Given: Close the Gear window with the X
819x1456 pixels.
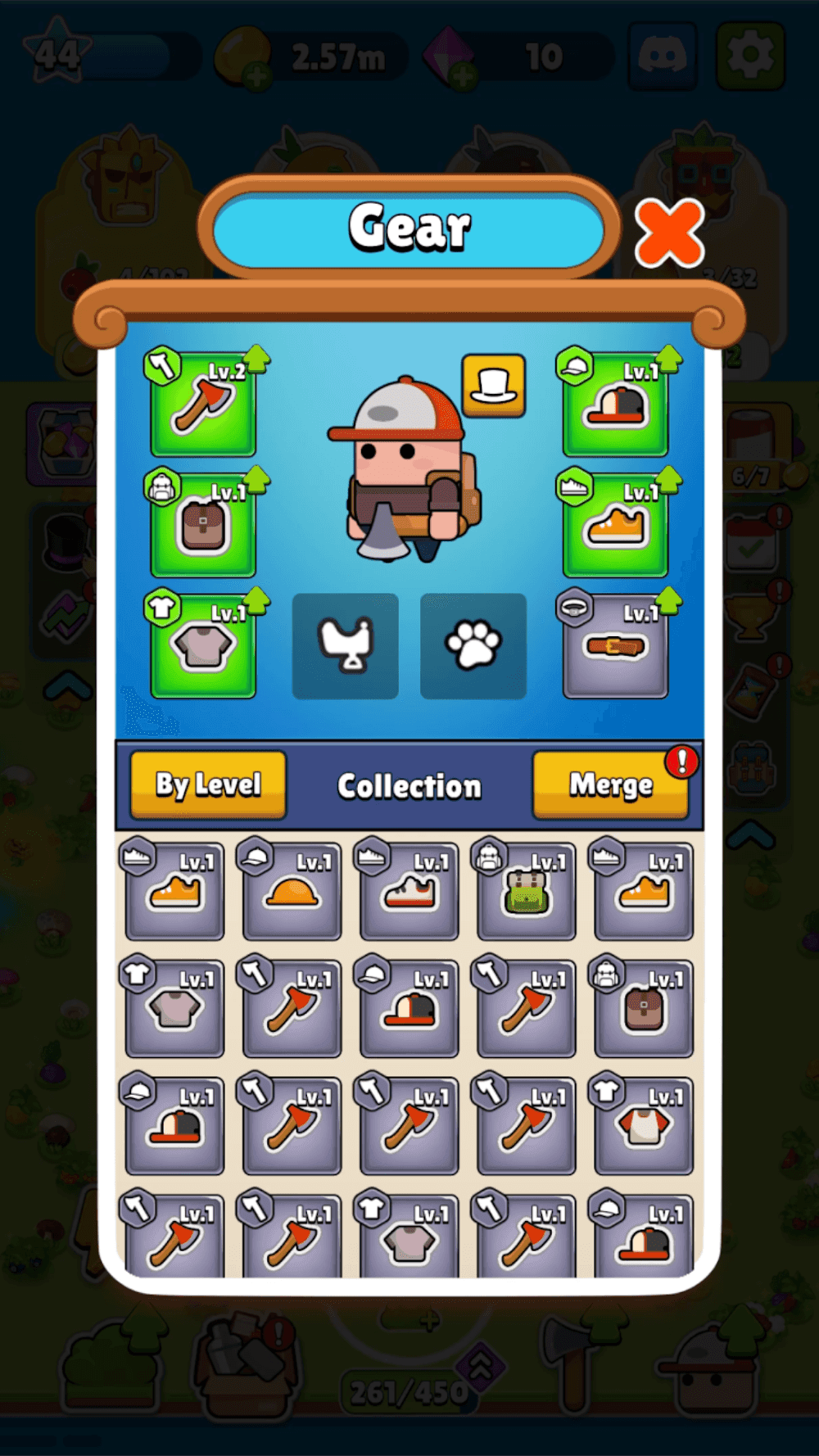Looking at the screenshot, I should (668, 232).
